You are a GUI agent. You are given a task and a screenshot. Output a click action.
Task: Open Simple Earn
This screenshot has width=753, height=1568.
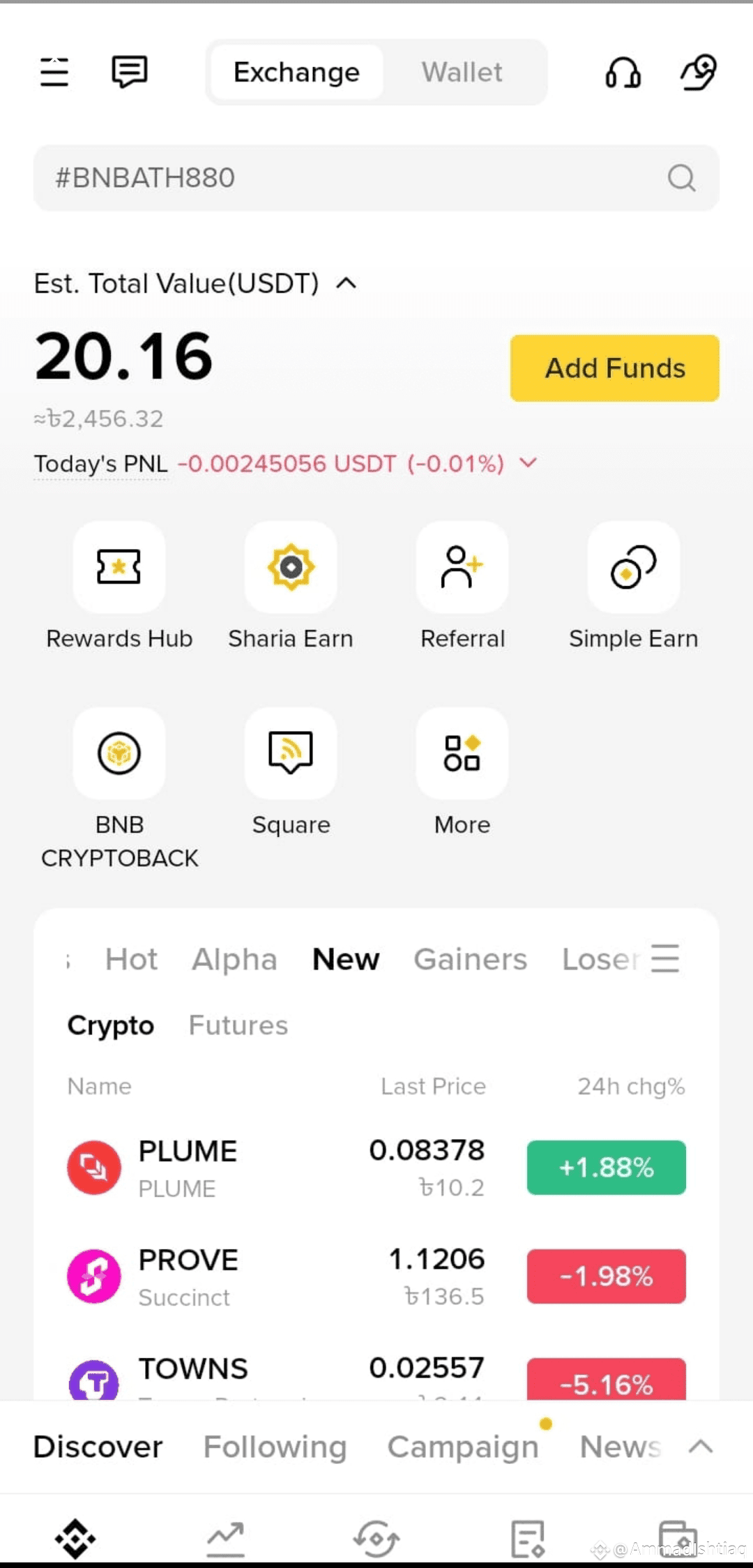coord(634,587)
